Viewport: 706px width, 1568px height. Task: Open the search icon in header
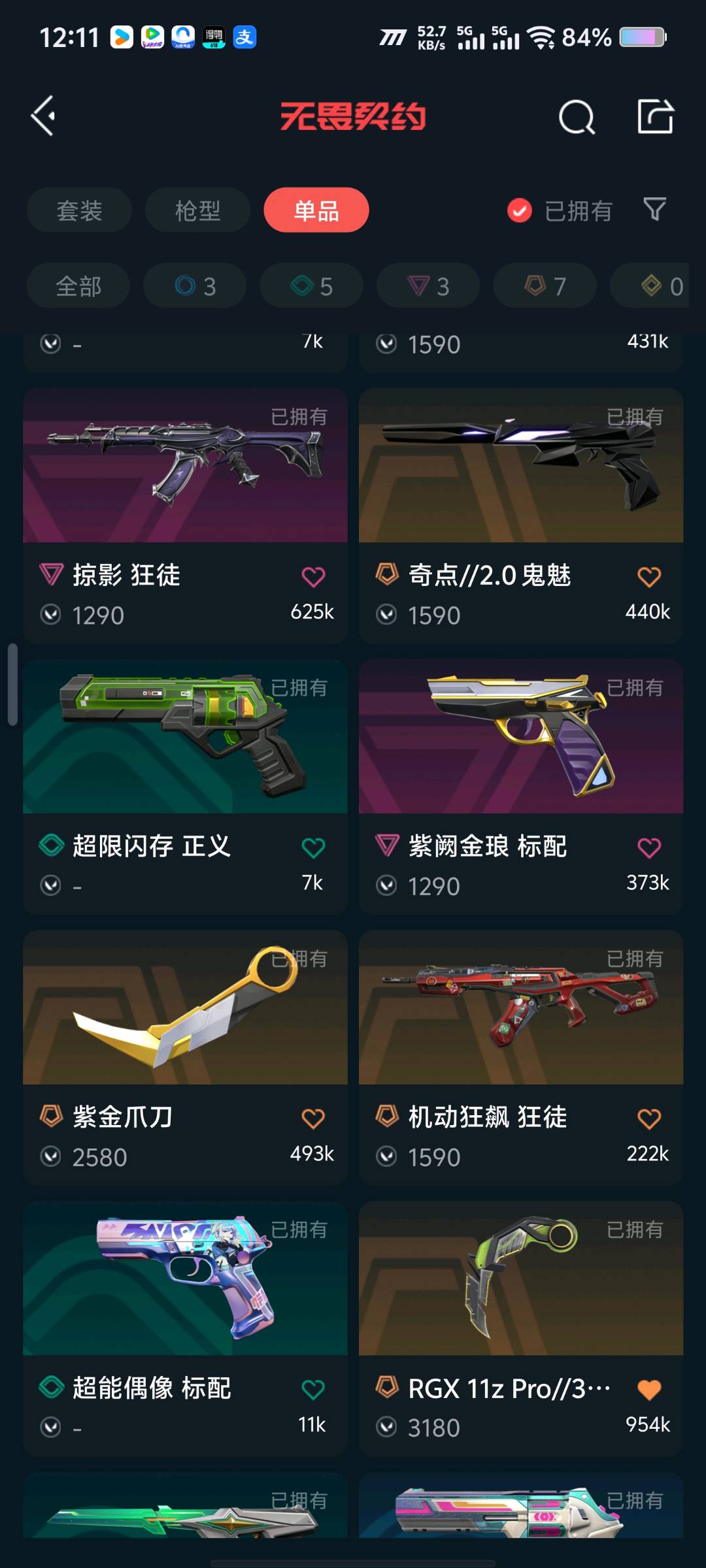[577, 118]
